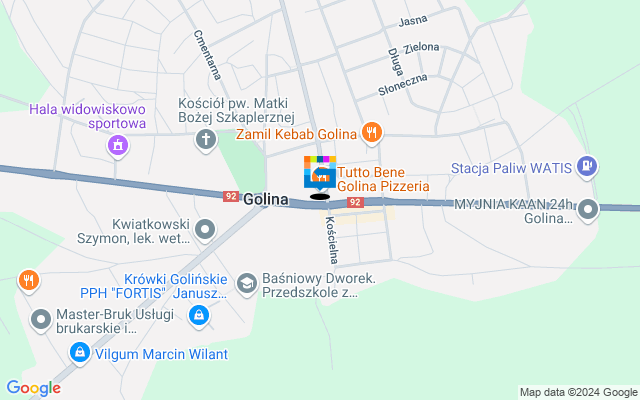Select the Krówki Golińskie PPH FORTIS marker

pos(199,317)
